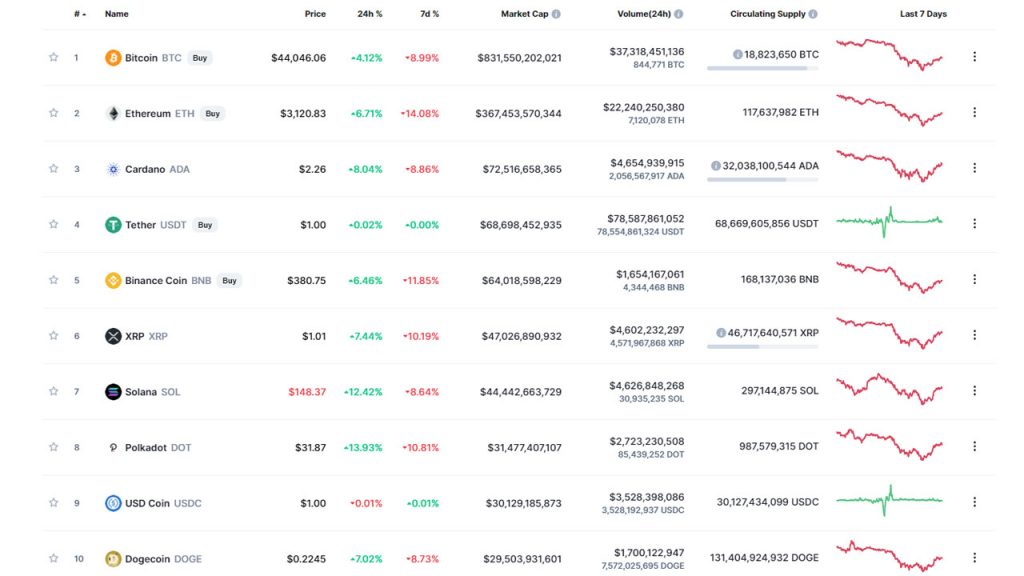Sort the table by Market Cap
1024x576 pixels.
524,14
